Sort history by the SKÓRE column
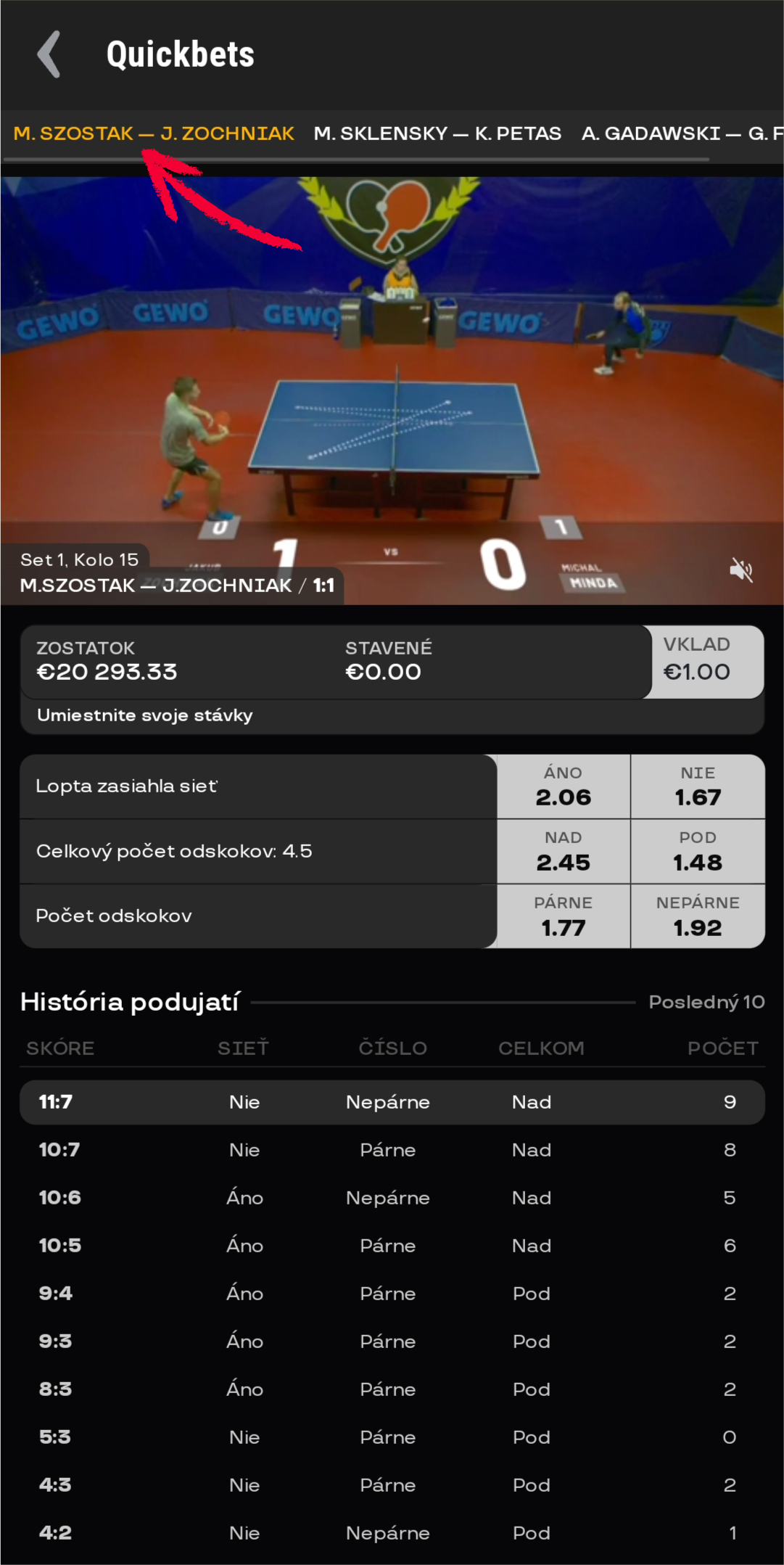The width and height of the screenshot is (784, 1565). (59, 1048)
